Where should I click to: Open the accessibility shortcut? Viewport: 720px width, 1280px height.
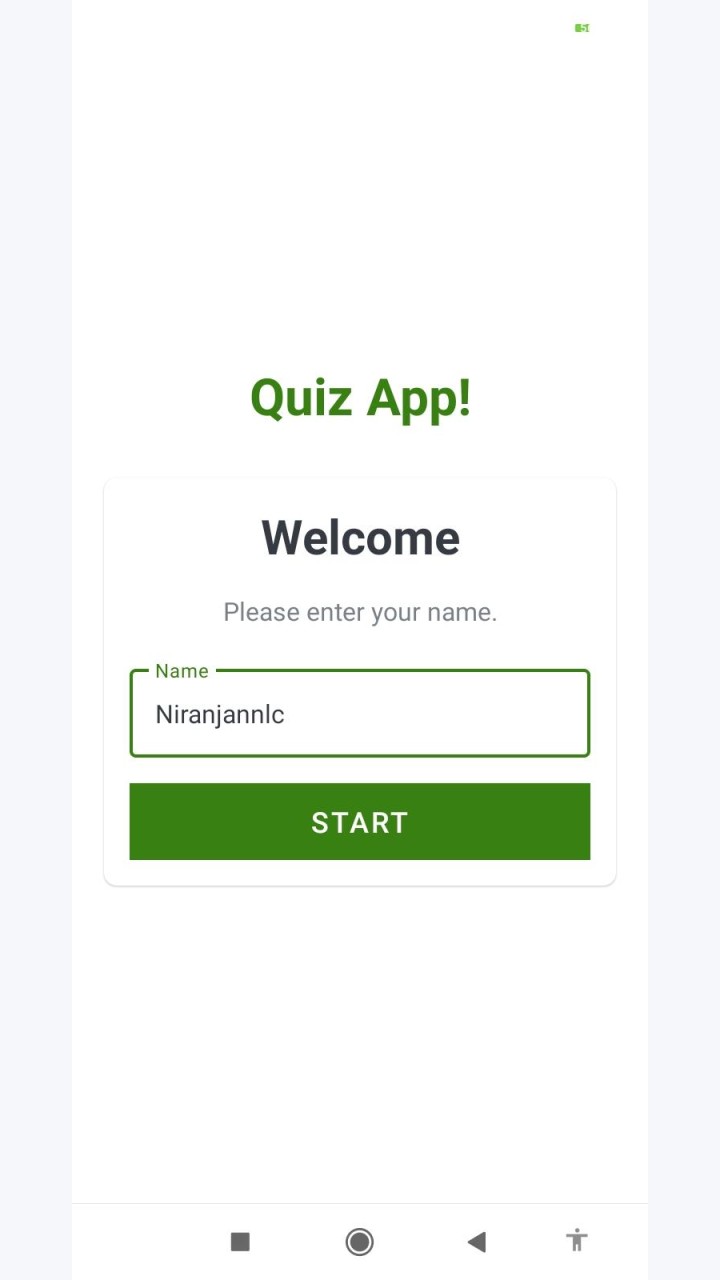577,1241
